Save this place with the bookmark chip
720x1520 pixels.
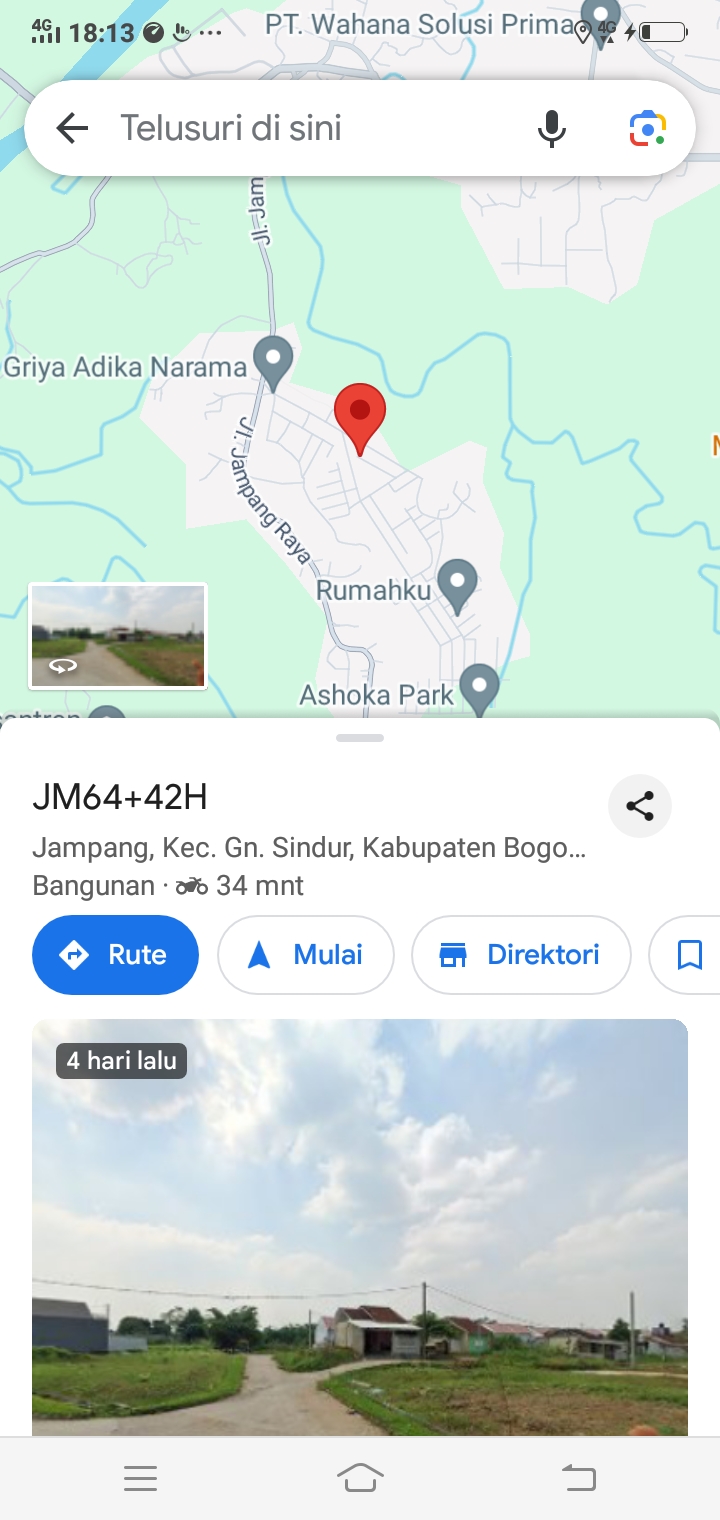690,955
